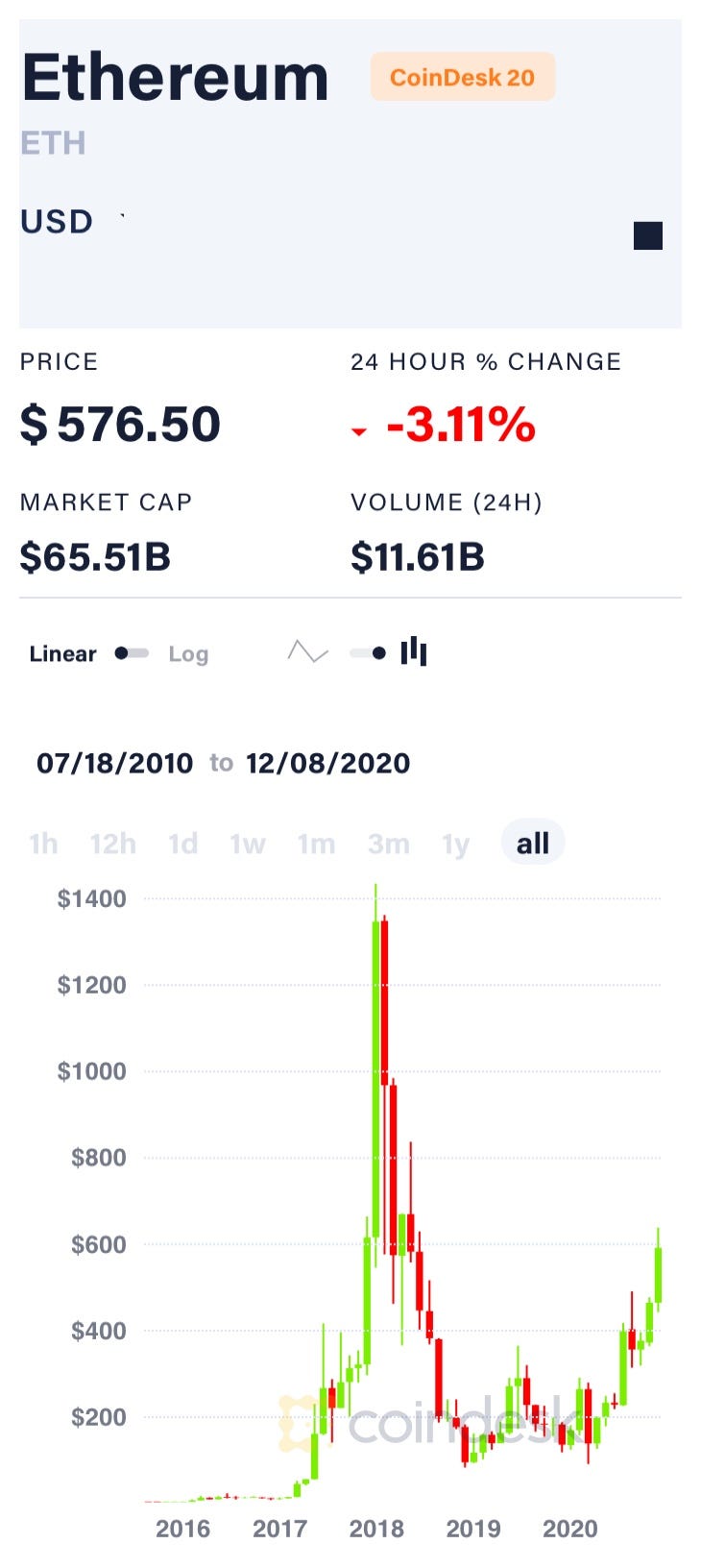Toggle line/candlestick chart switch
This screenshot has width=701, height=1568.
coord(368,653)
